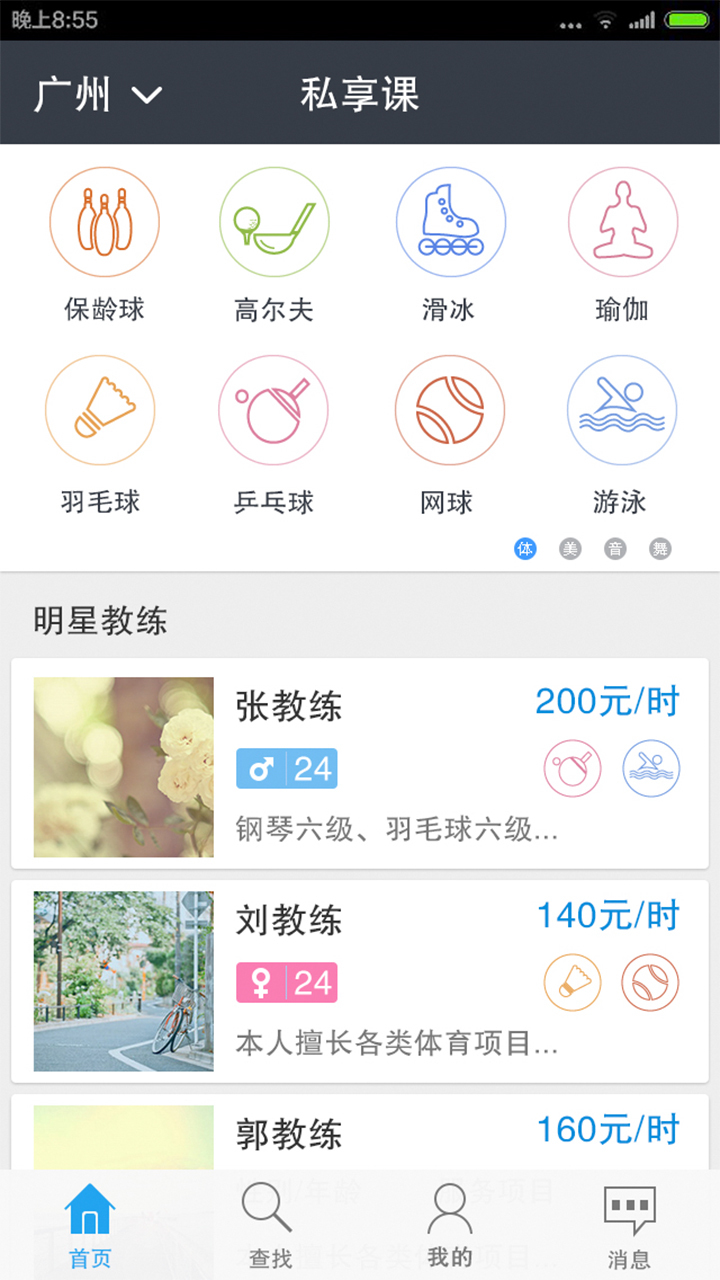Click 张教练's table tennis skill icon
720x1280 pixels.
click(572, 768)
